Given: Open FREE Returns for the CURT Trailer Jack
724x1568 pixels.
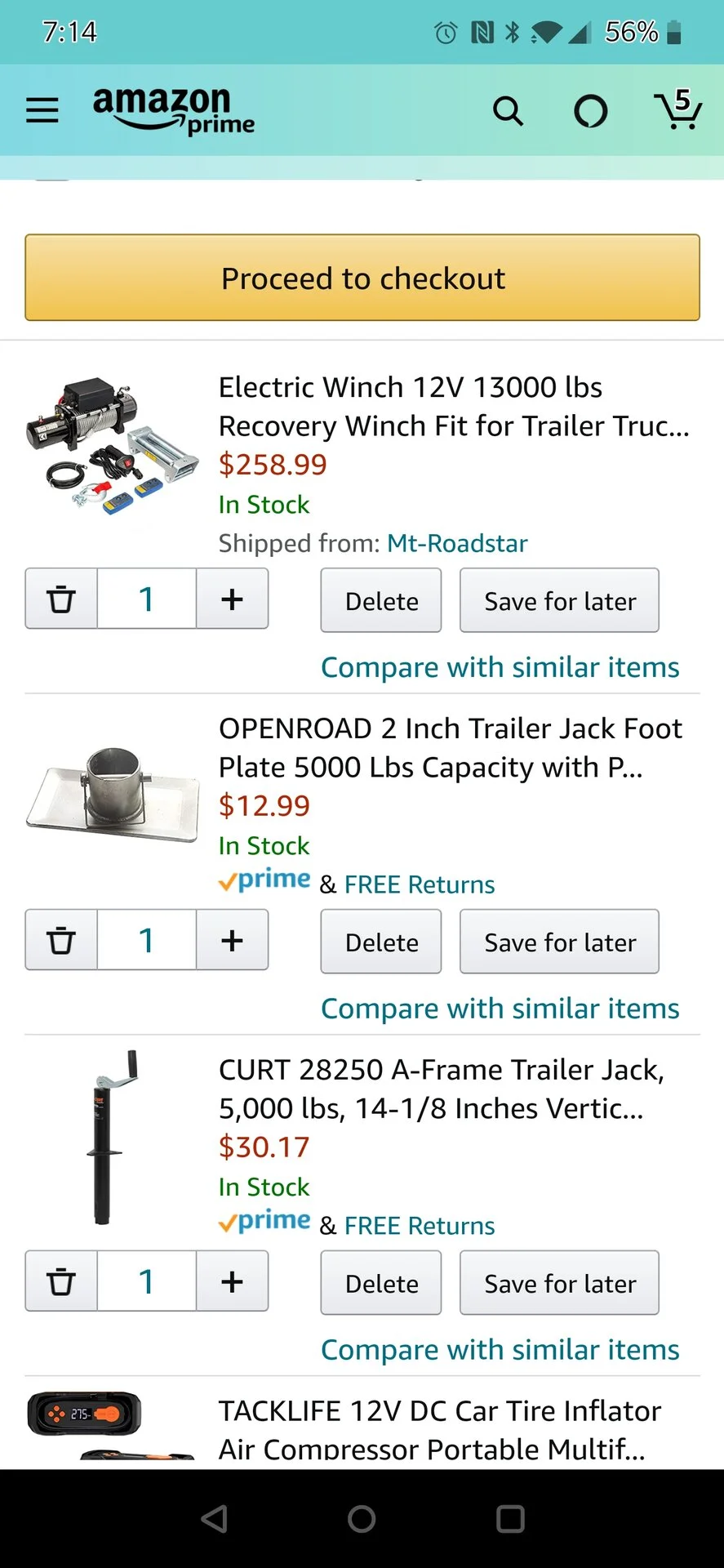Looking at the screenshot, I should [x=420, y=1226].
